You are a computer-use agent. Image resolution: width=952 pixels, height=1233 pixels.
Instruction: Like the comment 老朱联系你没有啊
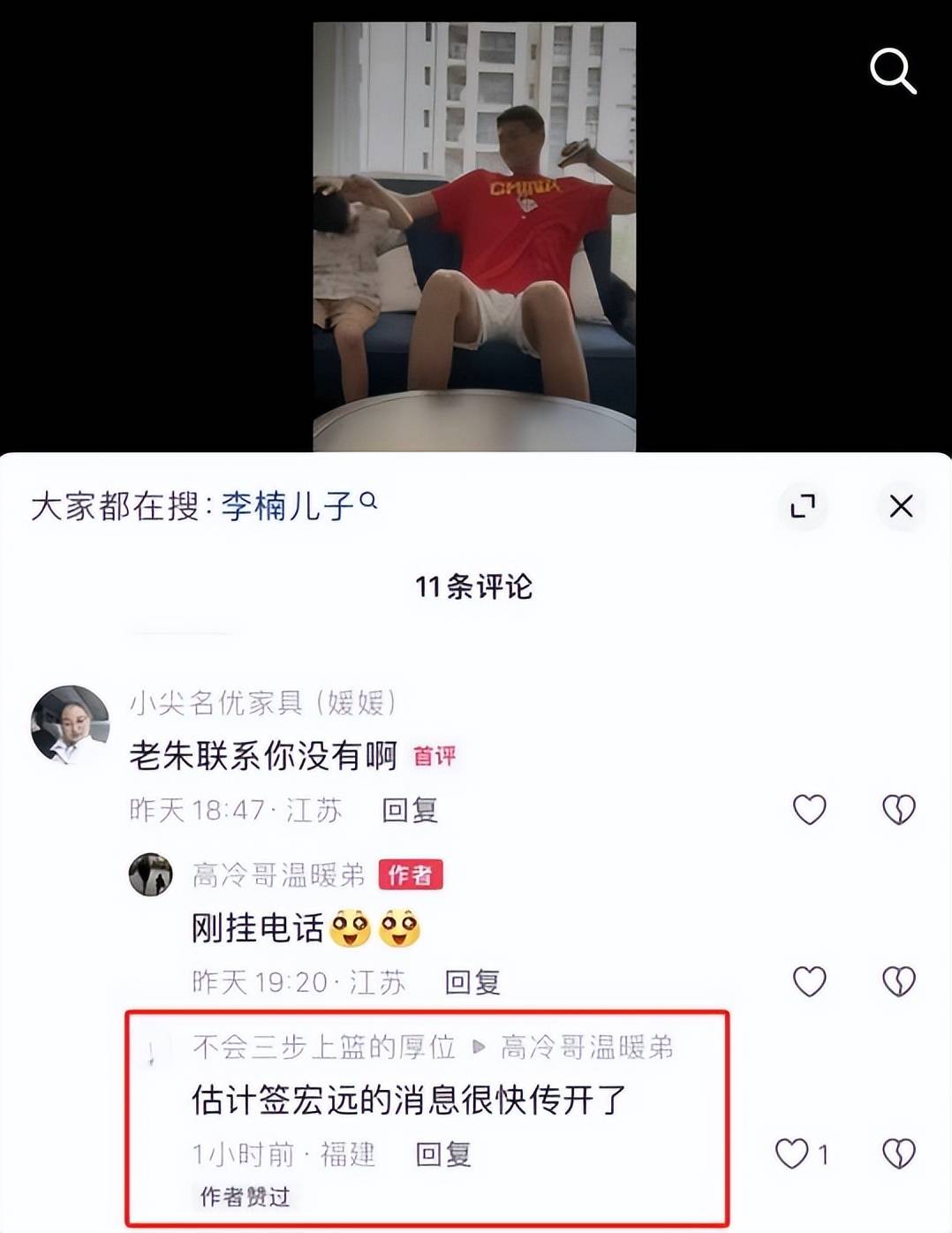tap(809, 809)
